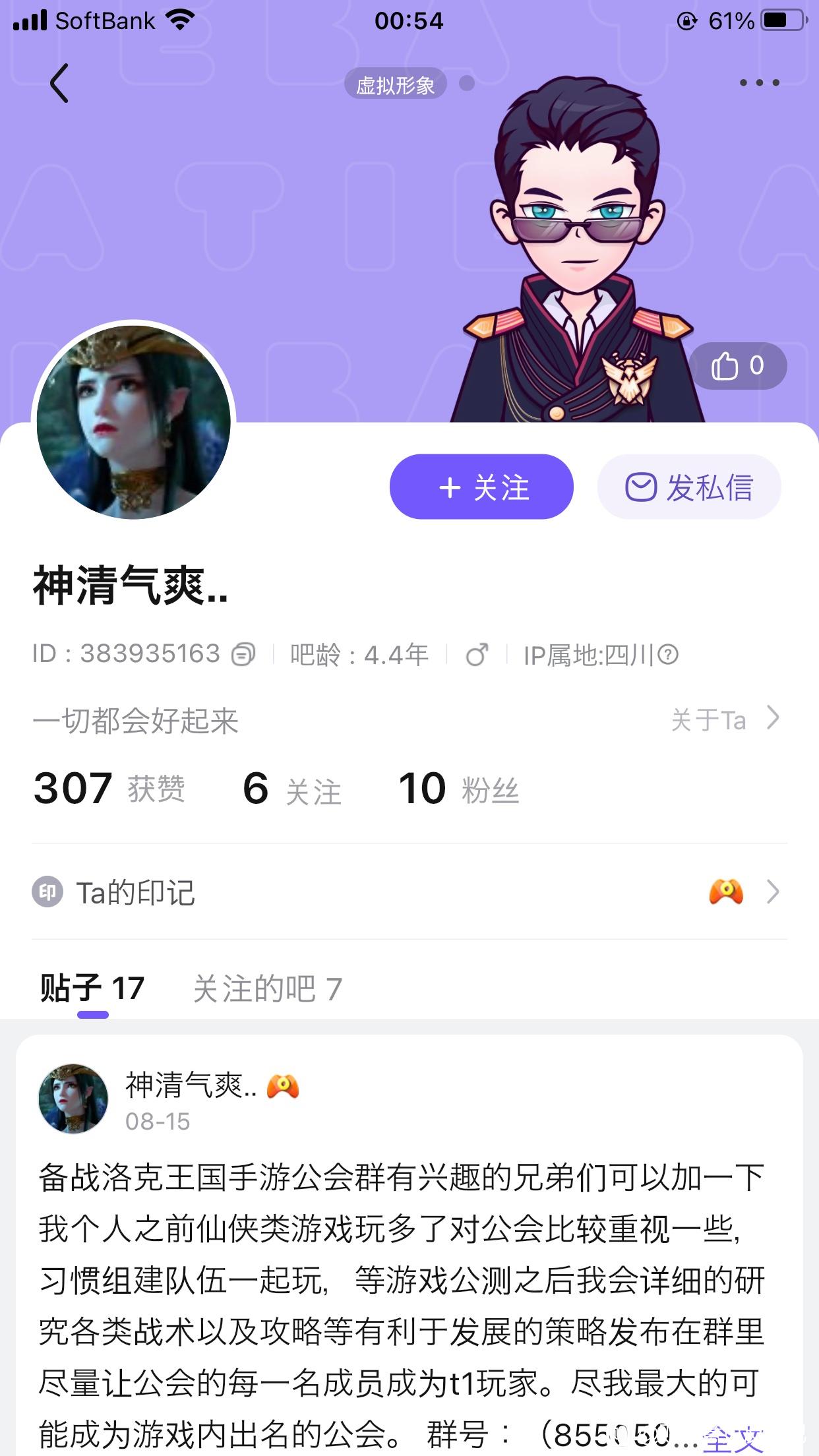Open the three-dot overflow menu
This screenshot has height=1456, width=819.
[759, 83]
